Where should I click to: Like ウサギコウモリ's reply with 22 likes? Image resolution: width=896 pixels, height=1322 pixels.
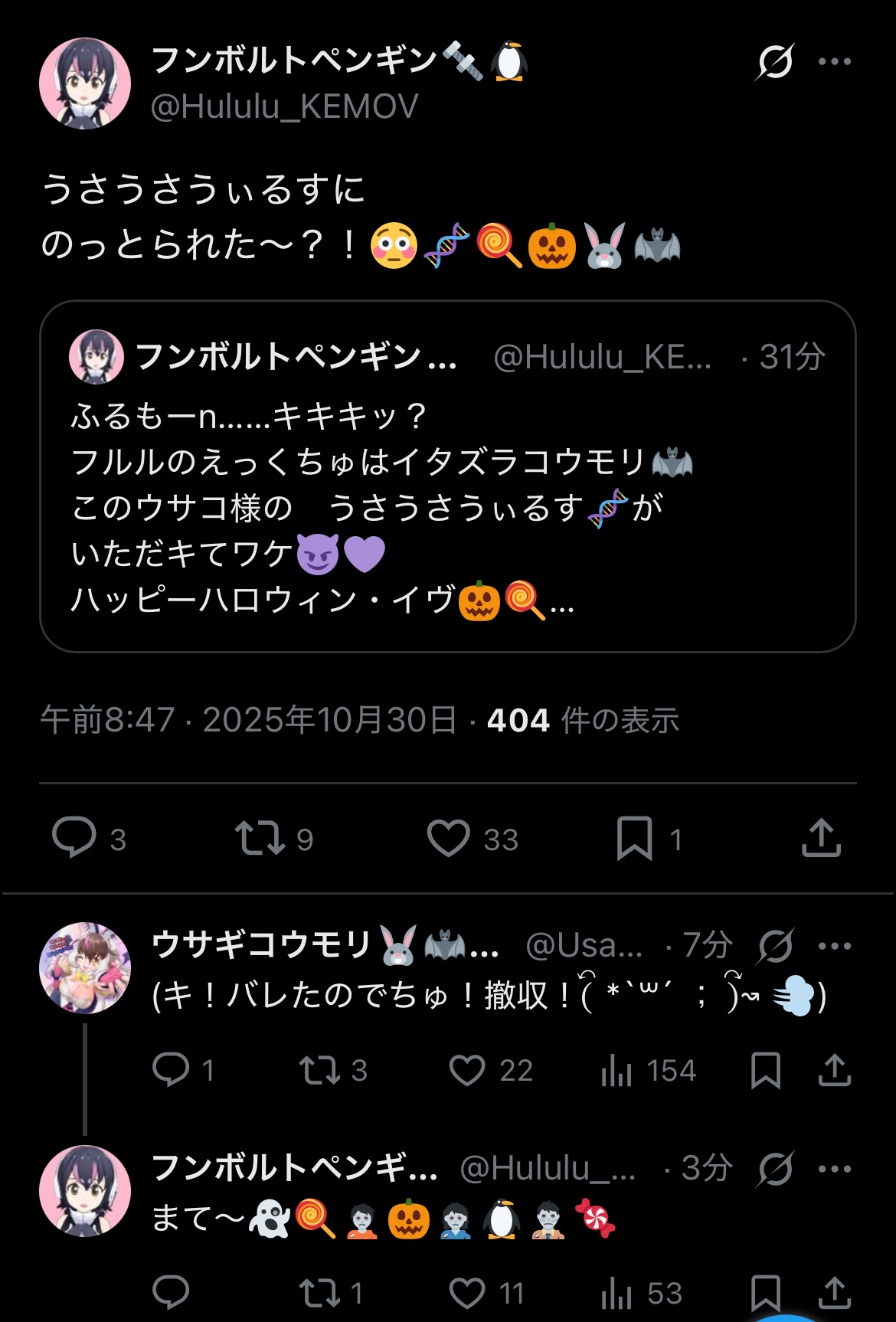coord(467,1070)
